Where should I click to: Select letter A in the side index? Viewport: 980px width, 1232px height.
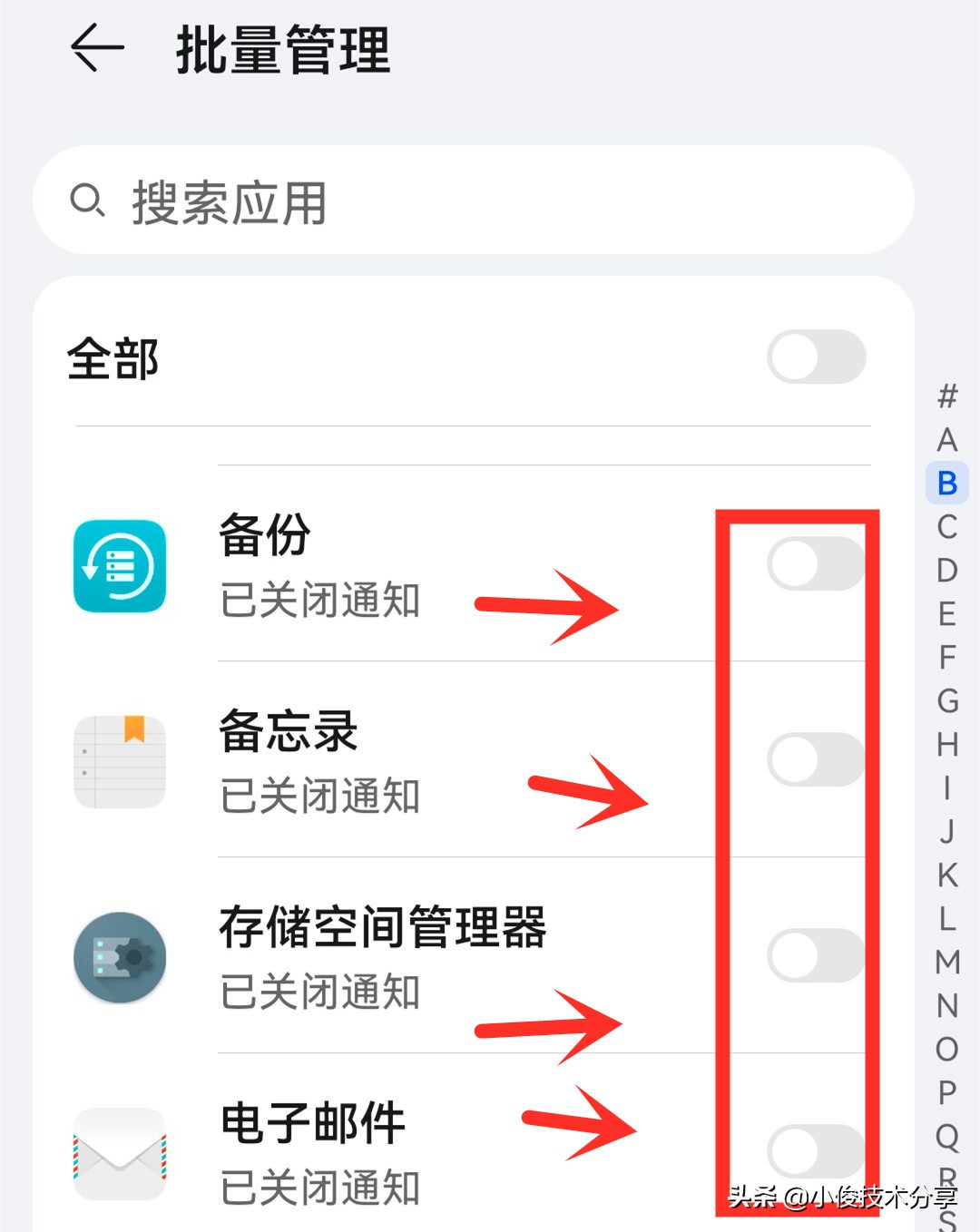(x=949, y=440)
